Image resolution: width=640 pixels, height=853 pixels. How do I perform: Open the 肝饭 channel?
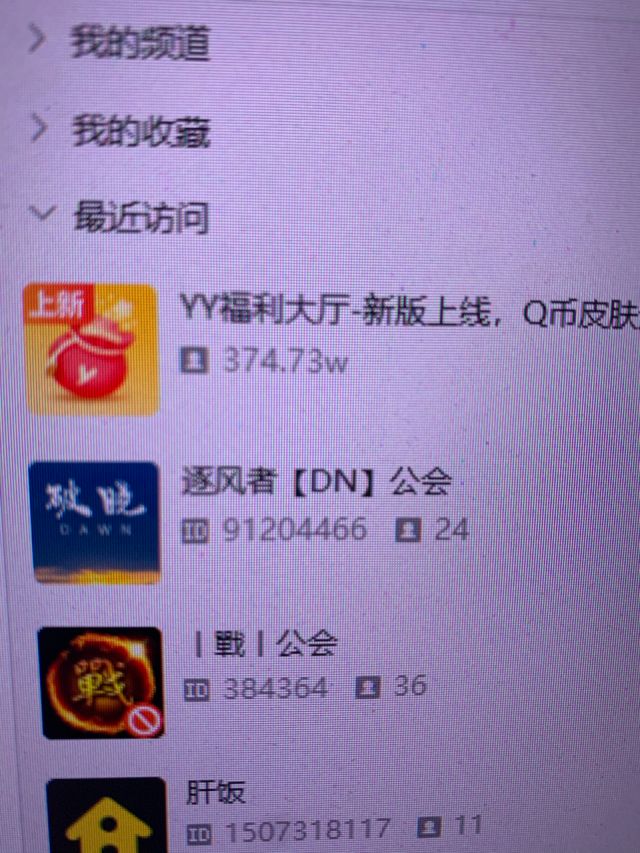tap(216, 794)
